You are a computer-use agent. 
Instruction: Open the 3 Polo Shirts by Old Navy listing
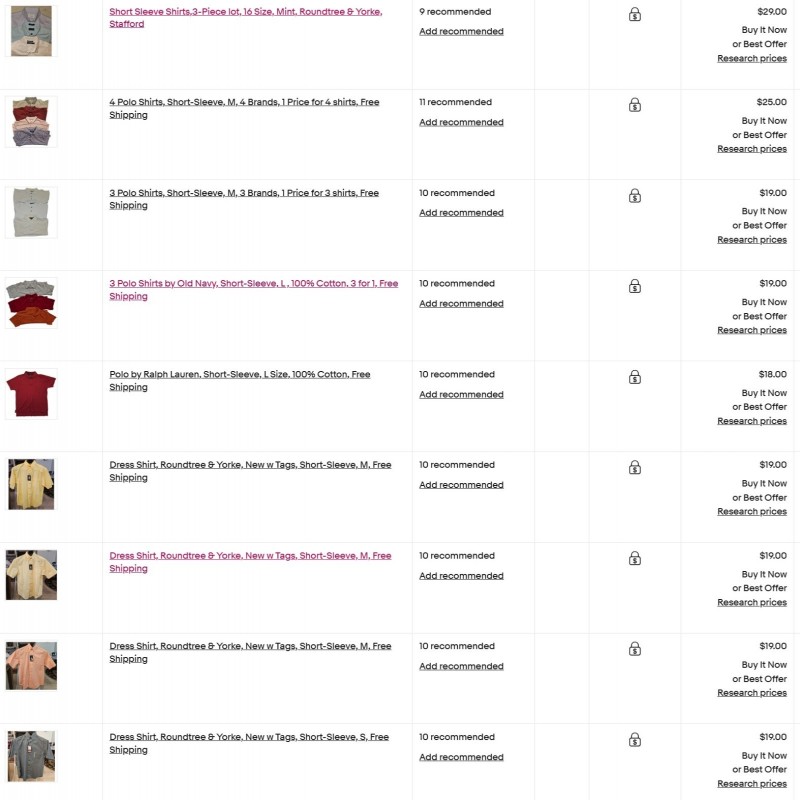click(253, 284)
